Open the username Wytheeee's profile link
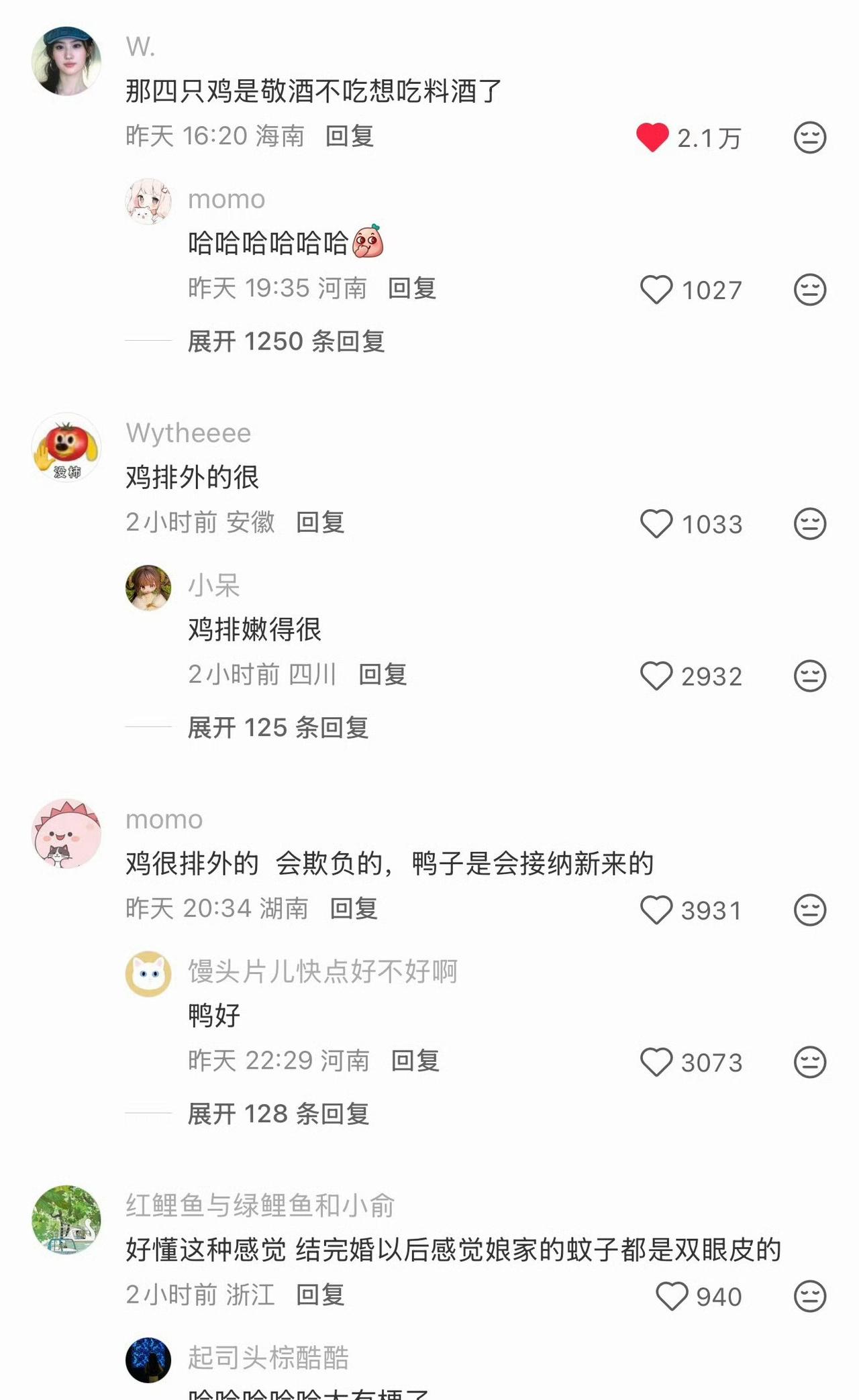This screenshot has height=1400, width=859. click(x=188, y=433)
